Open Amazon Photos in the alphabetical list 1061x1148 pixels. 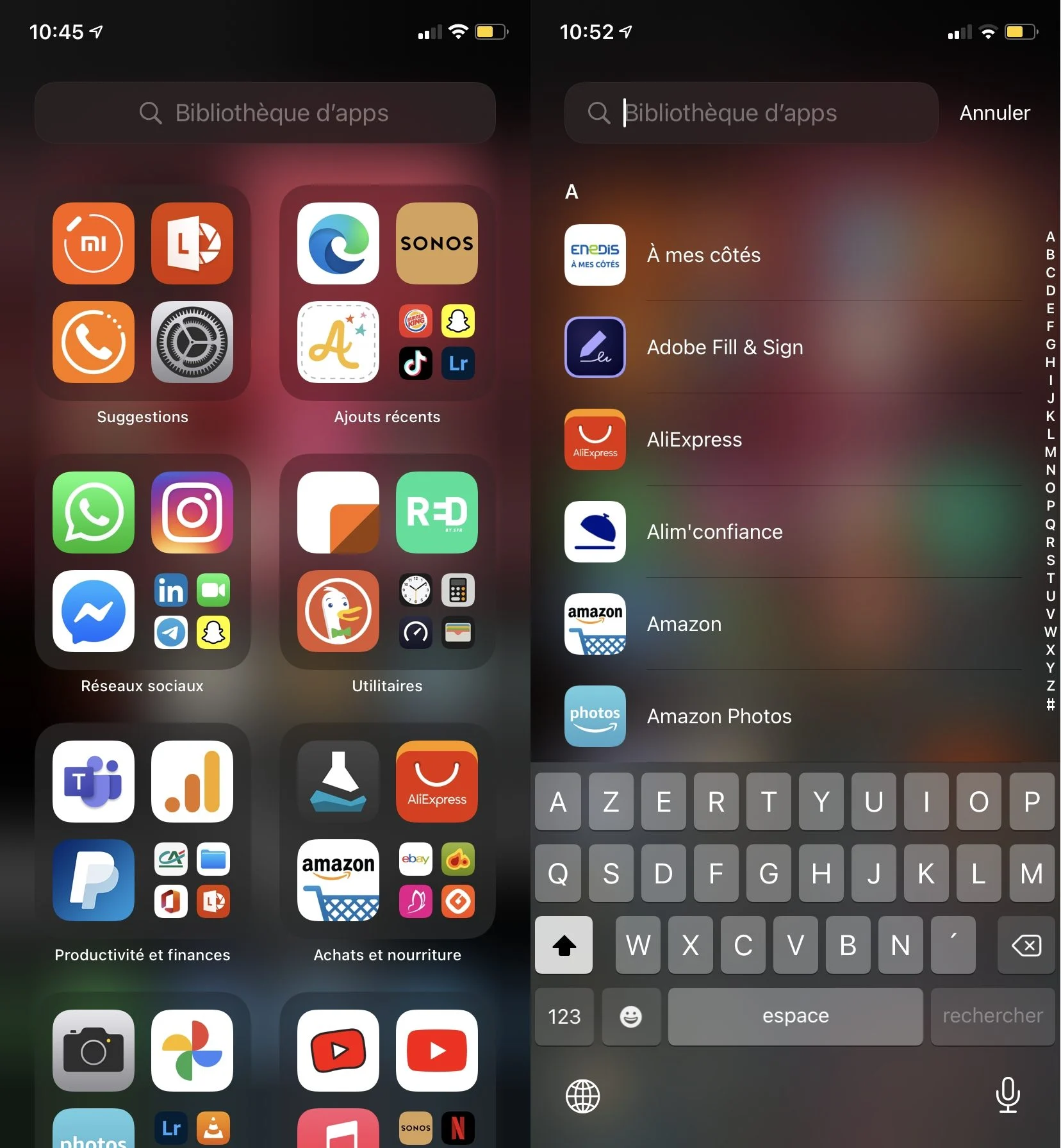coord(719,716)
